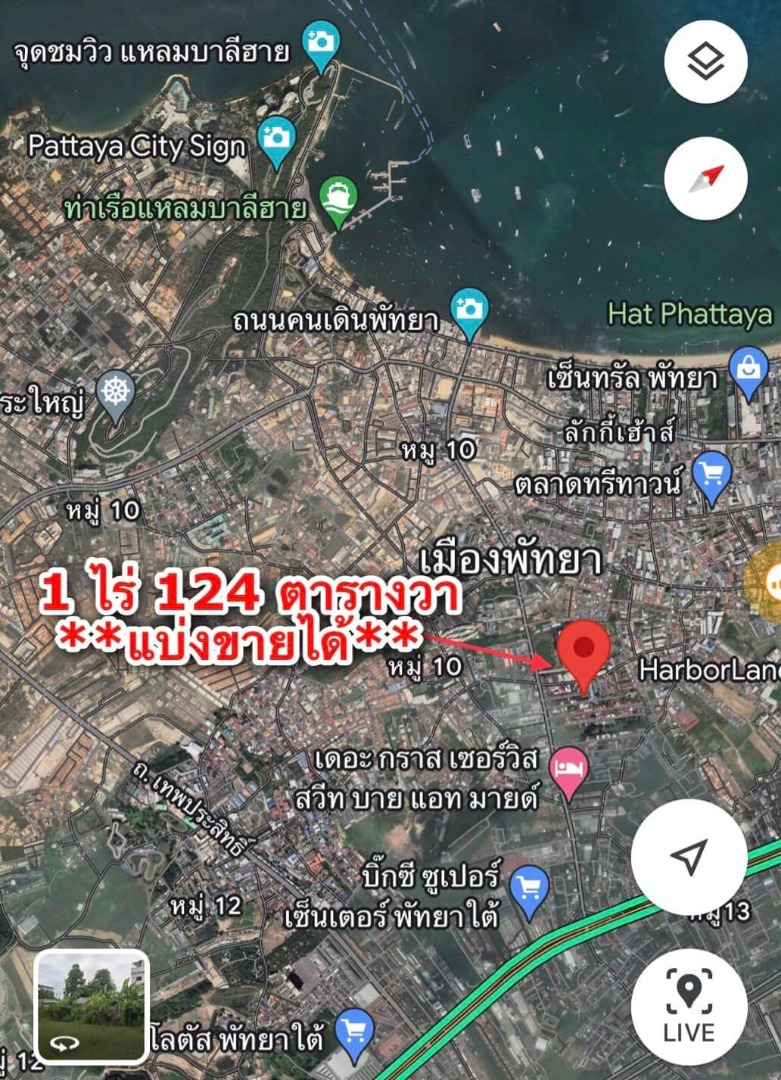
Task: Center map on my location
Action: pyautogui.click(x=688, y=856)
